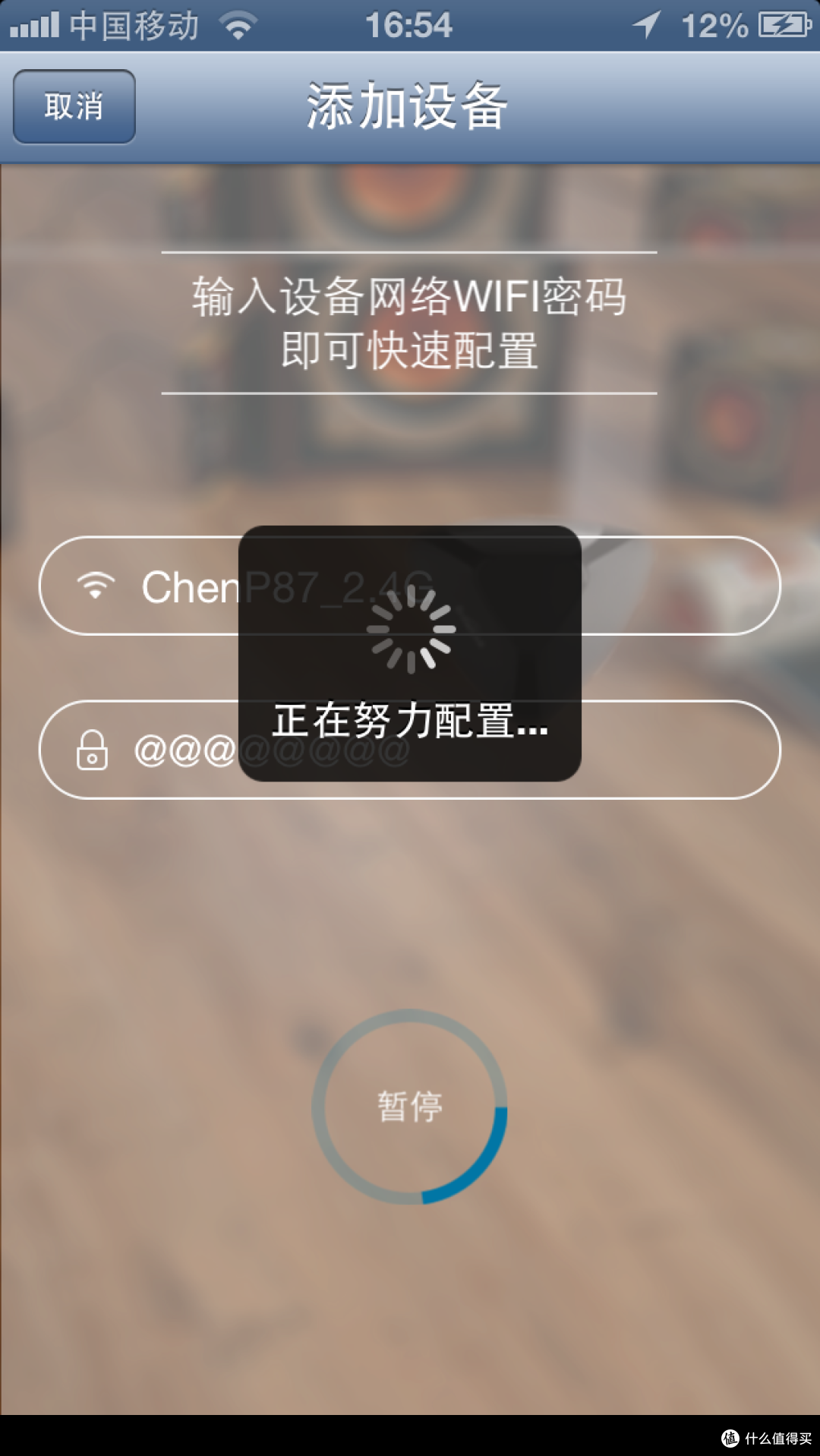Screen dimensions: 820x1456
Task: Tap the 取消 cancel button
Action: pyautogui.click(x=74, y=106)
